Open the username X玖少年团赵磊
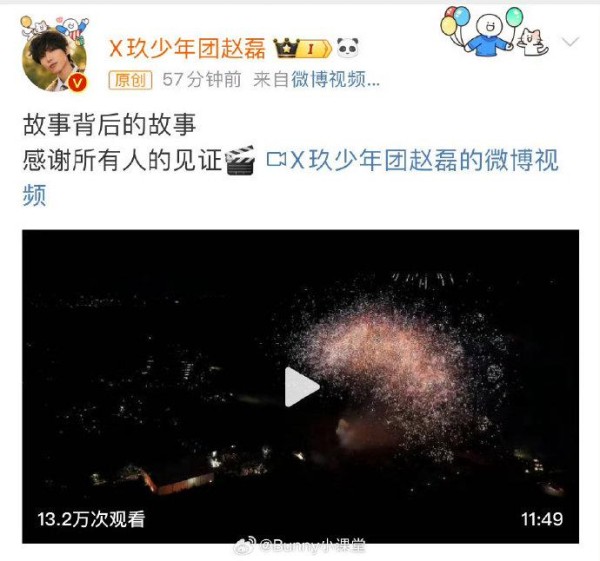600x561 pixels. [x=186, y=48]
